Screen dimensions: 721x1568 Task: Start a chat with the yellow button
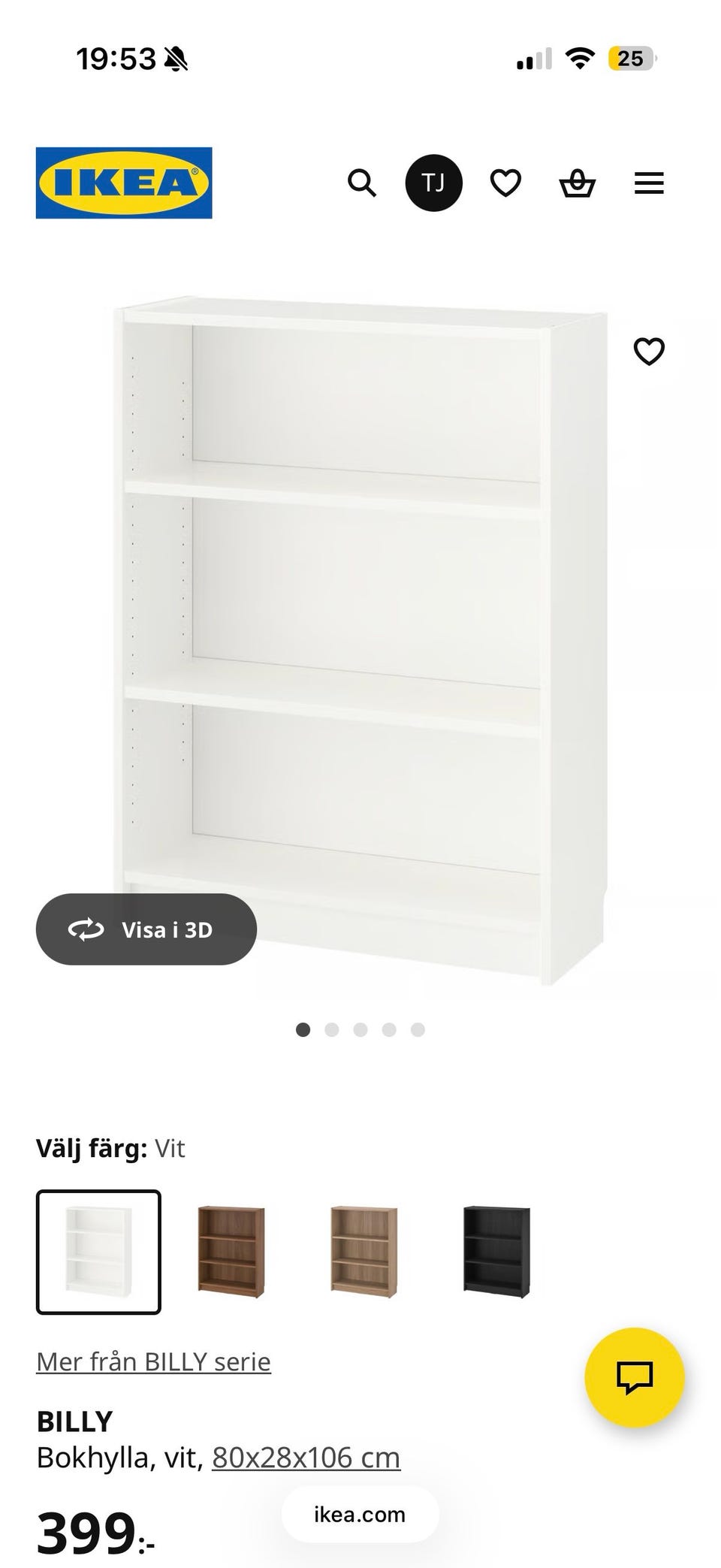[x=635, y=1376]
